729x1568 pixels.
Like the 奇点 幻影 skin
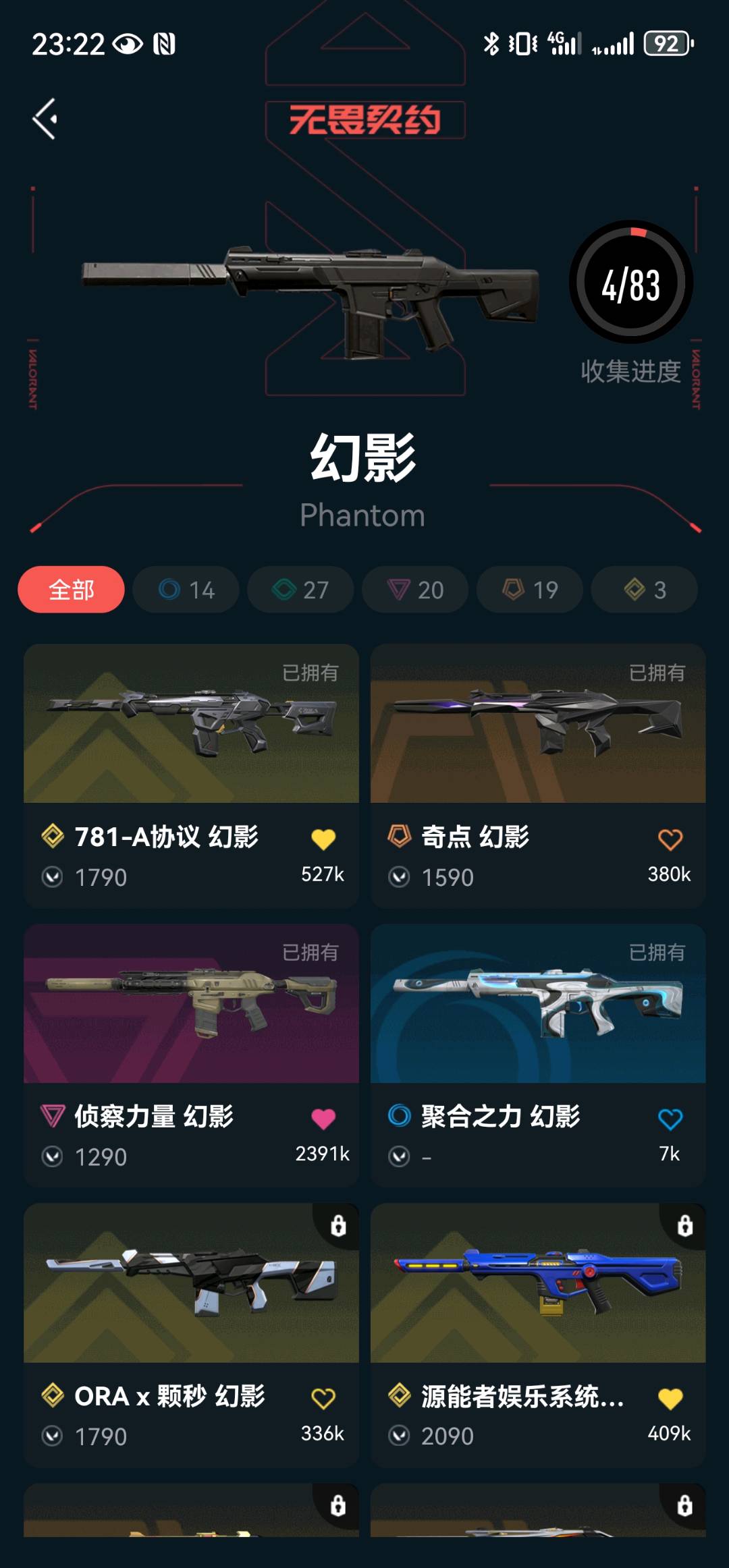[x=670, y=839]
